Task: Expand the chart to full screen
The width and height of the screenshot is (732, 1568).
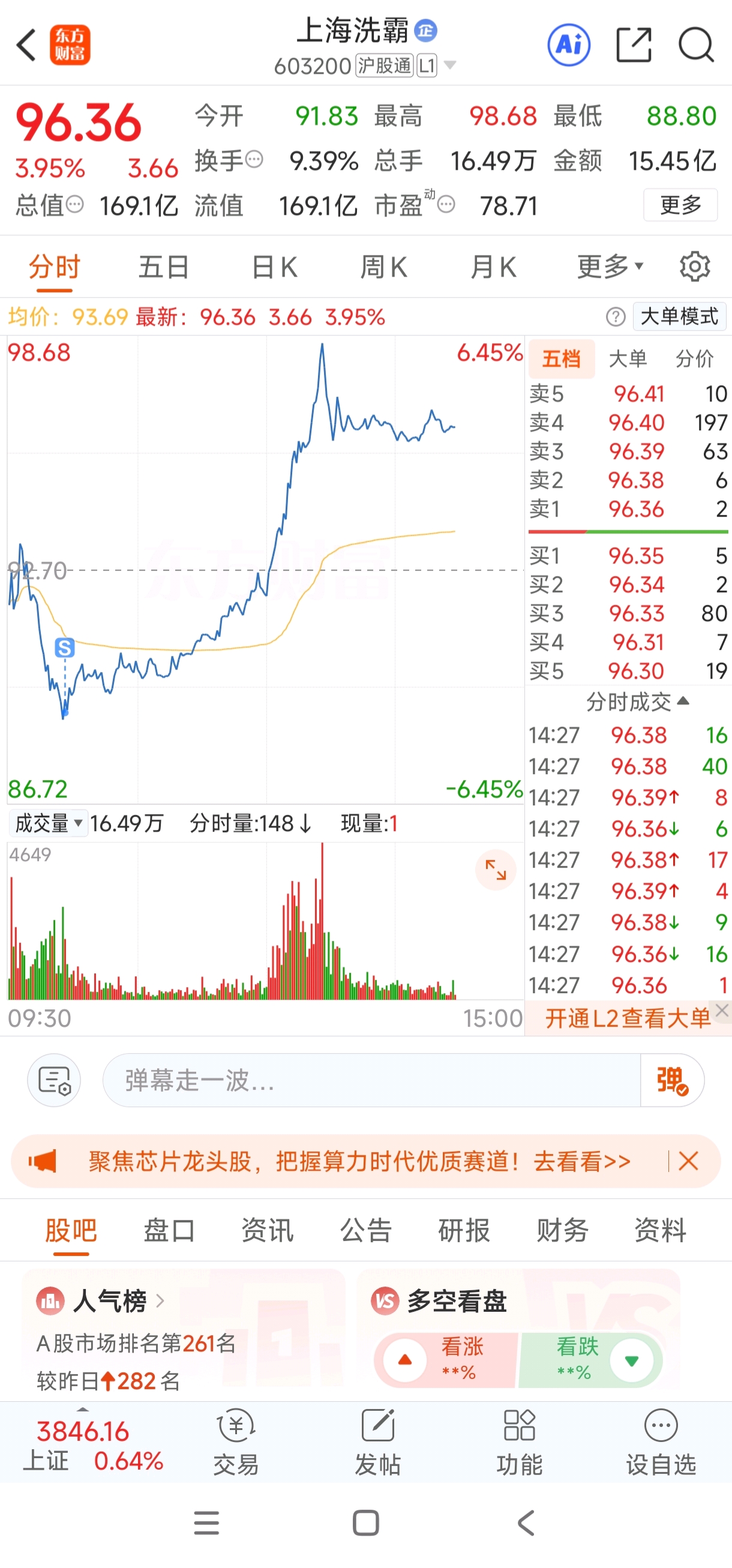Action: coord(496,870)
